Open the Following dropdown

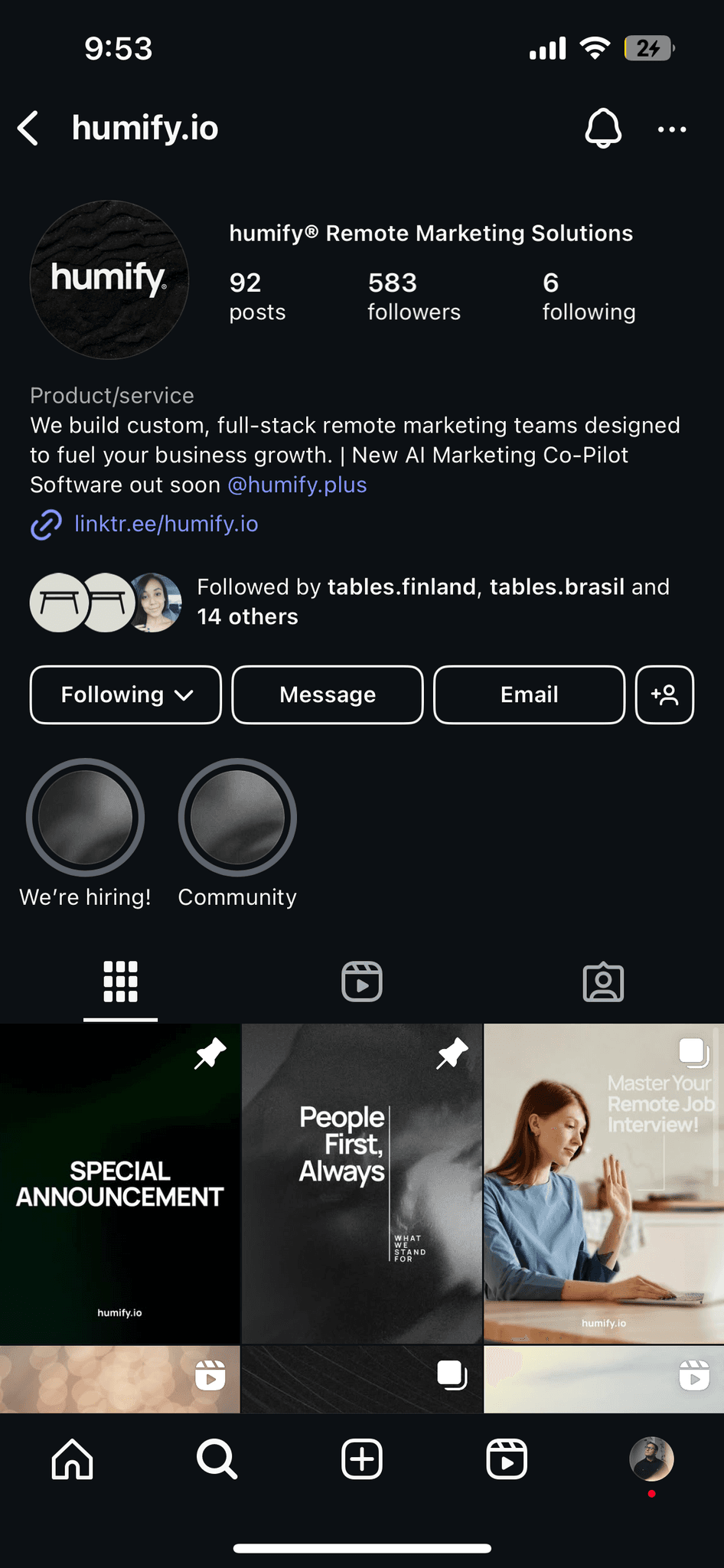(x=125, y=695)
